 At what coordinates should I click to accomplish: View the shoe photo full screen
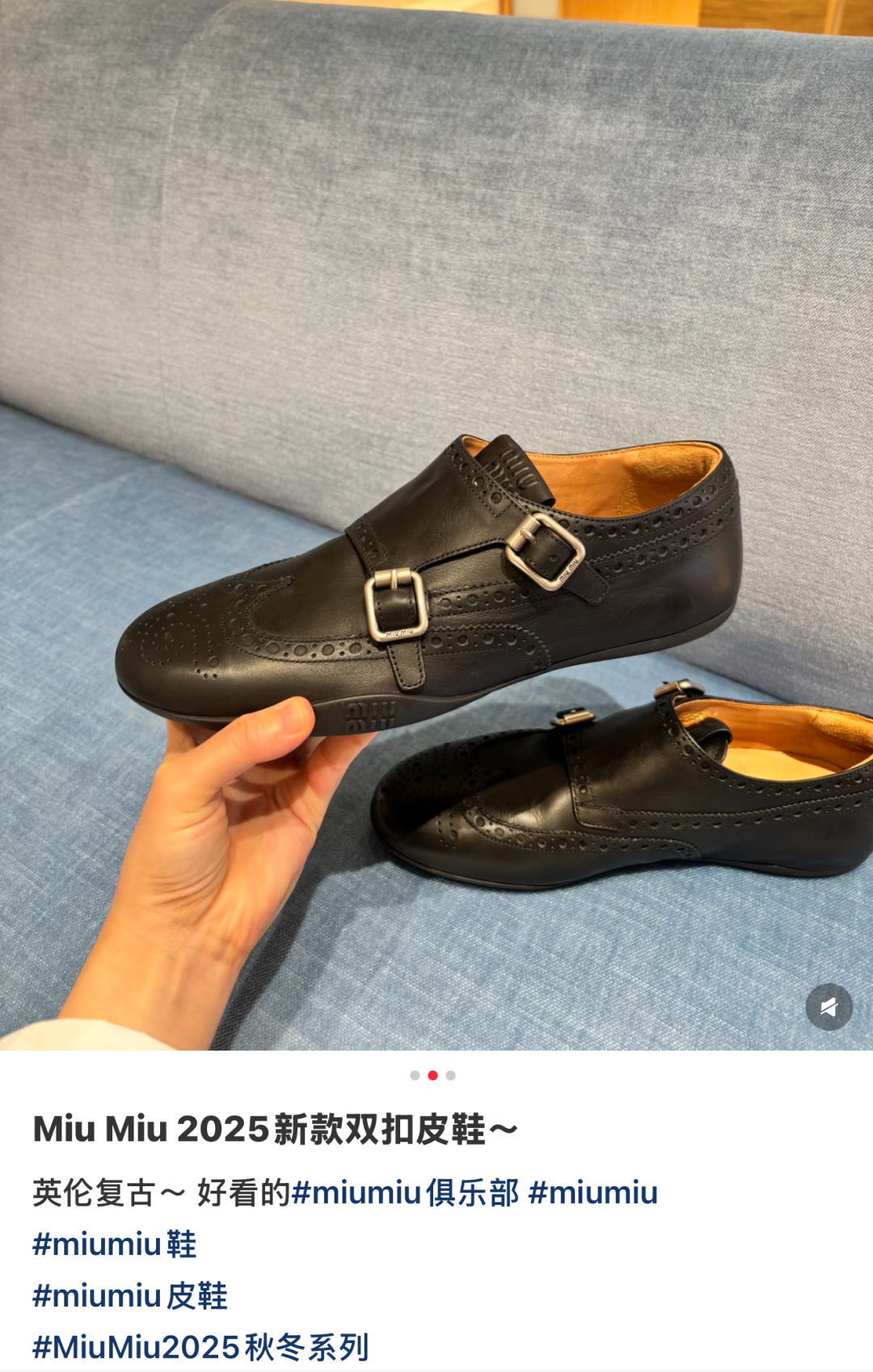(x=436, y=525)
